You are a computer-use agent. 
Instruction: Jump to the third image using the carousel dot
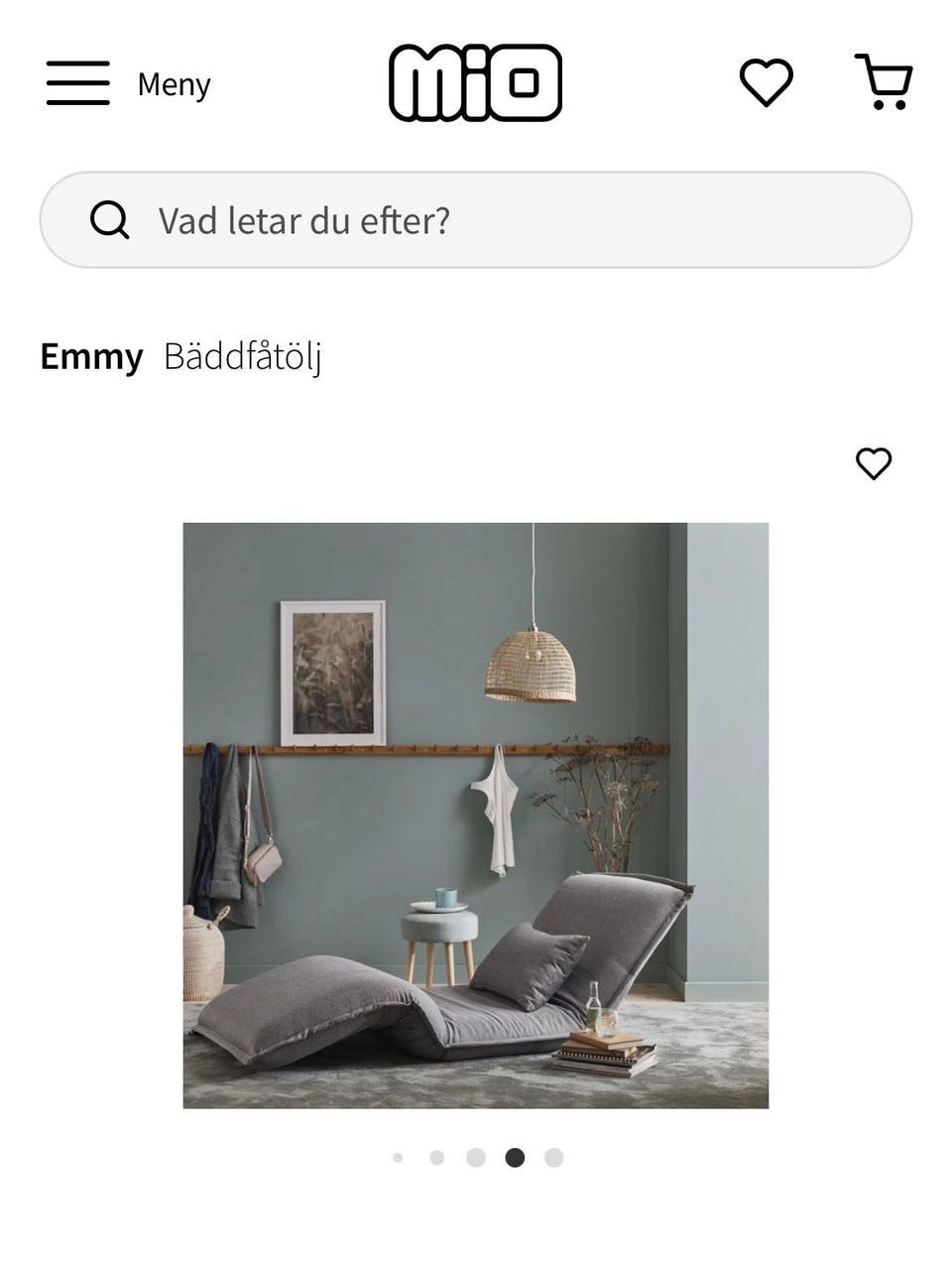(476, 1157)
